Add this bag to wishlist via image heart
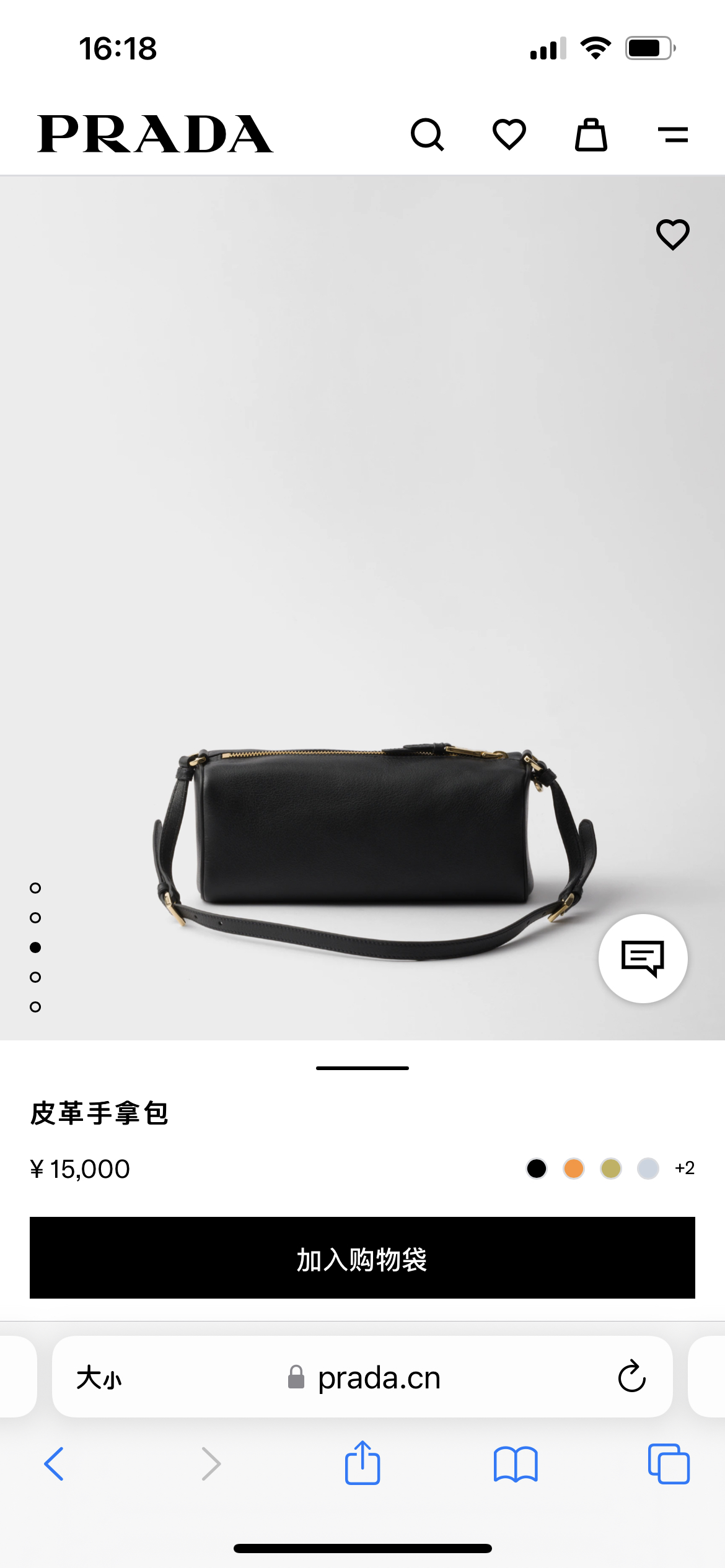Viewport: 725px width, 1568px height. pos(673,235)
